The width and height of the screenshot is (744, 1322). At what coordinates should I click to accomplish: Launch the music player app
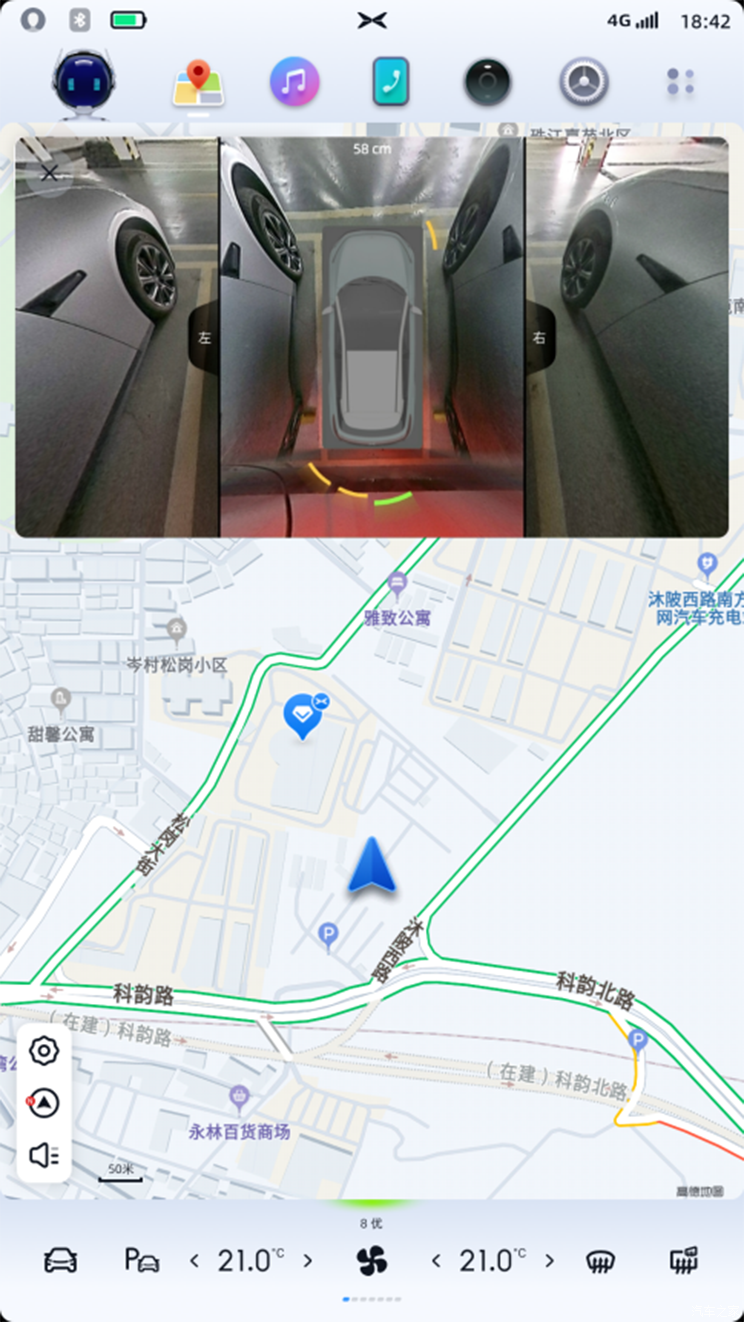click(294, 80)
